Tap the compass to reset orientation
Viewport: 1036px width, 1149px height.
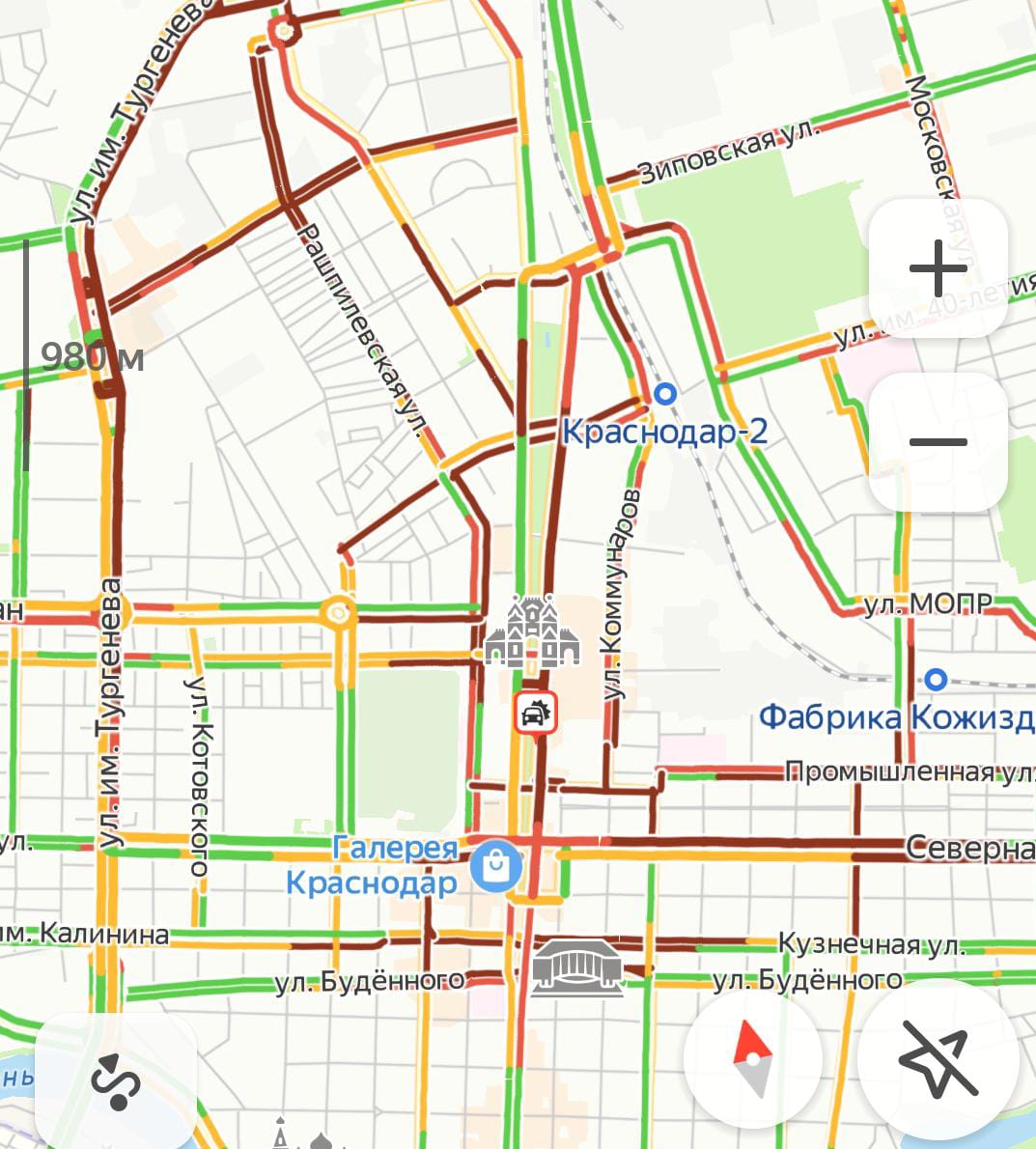[x=752, y=1059]
